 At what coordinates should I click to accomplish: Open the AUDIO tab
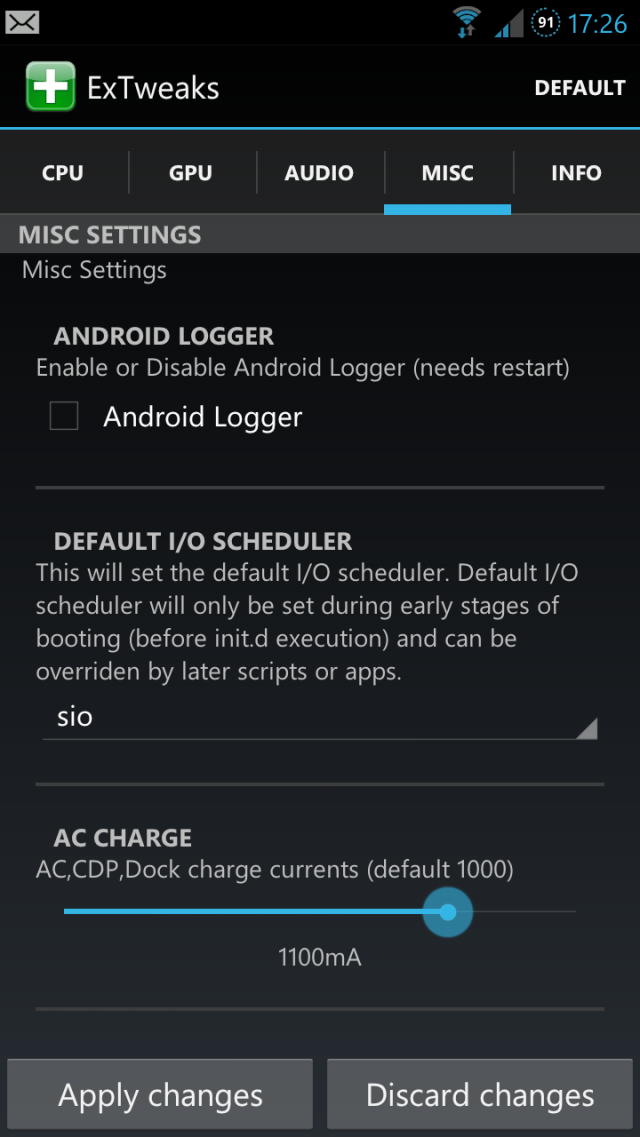[x=319, y=173]
